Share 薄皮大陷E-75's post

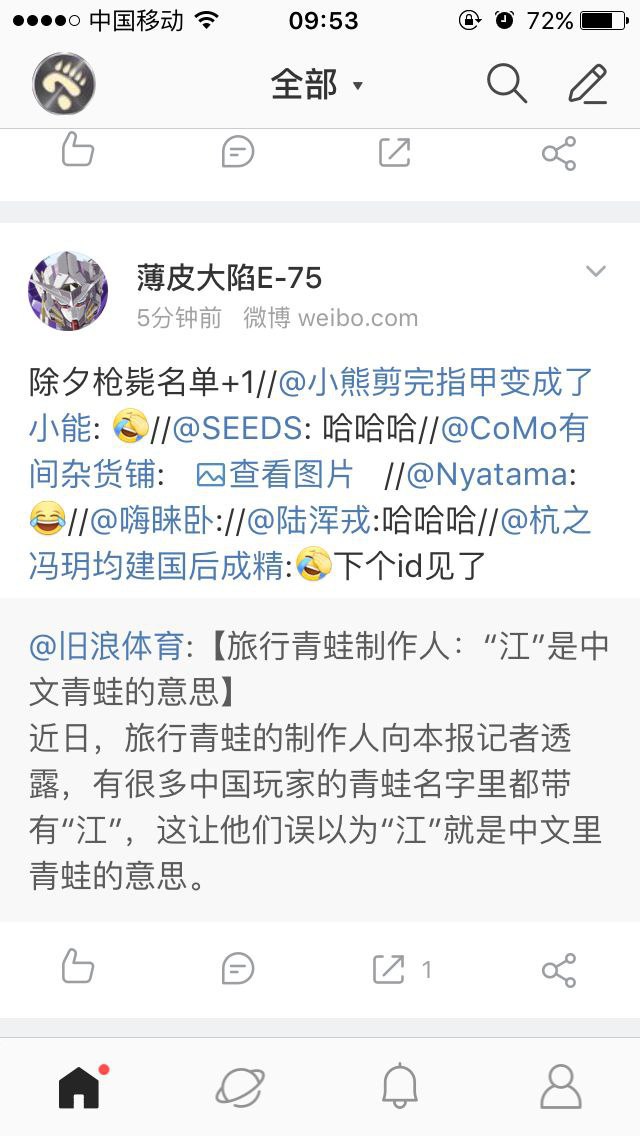click(x=558, y=968)
